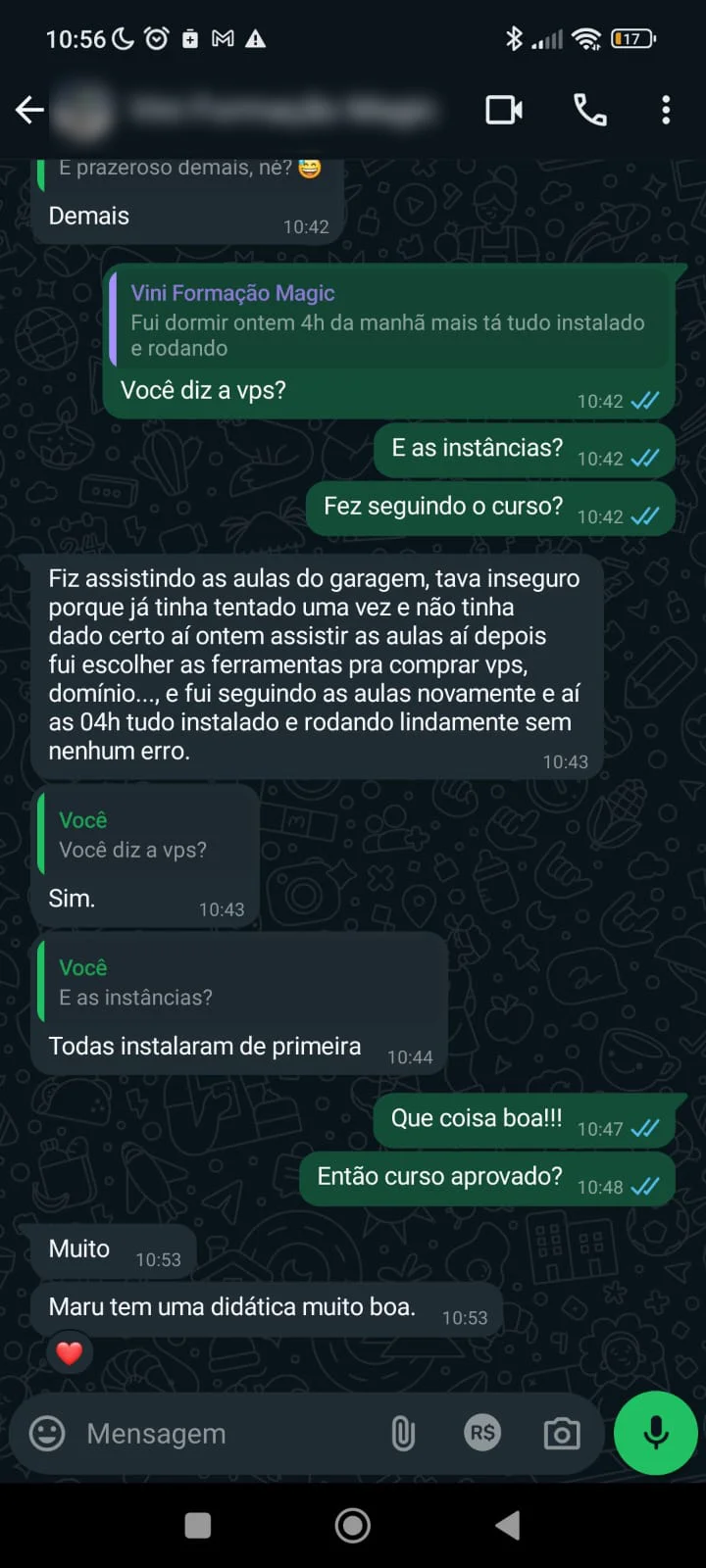
Task: Start a voice call
Action: (589, 110)
